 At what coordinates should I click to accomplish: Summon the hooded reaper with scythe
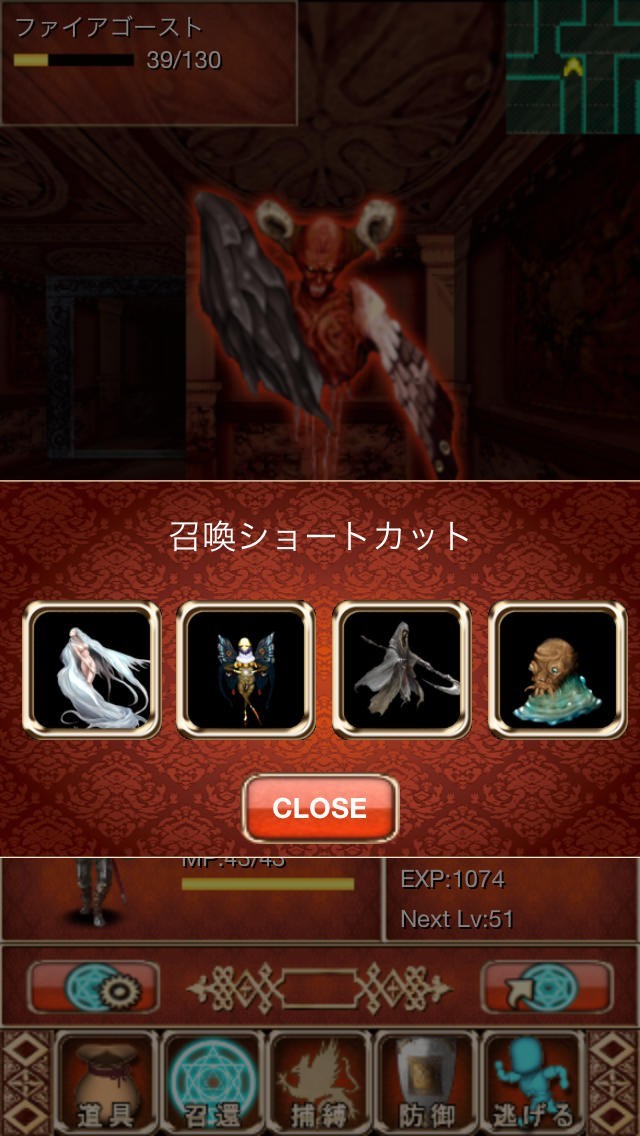(401, 669)
